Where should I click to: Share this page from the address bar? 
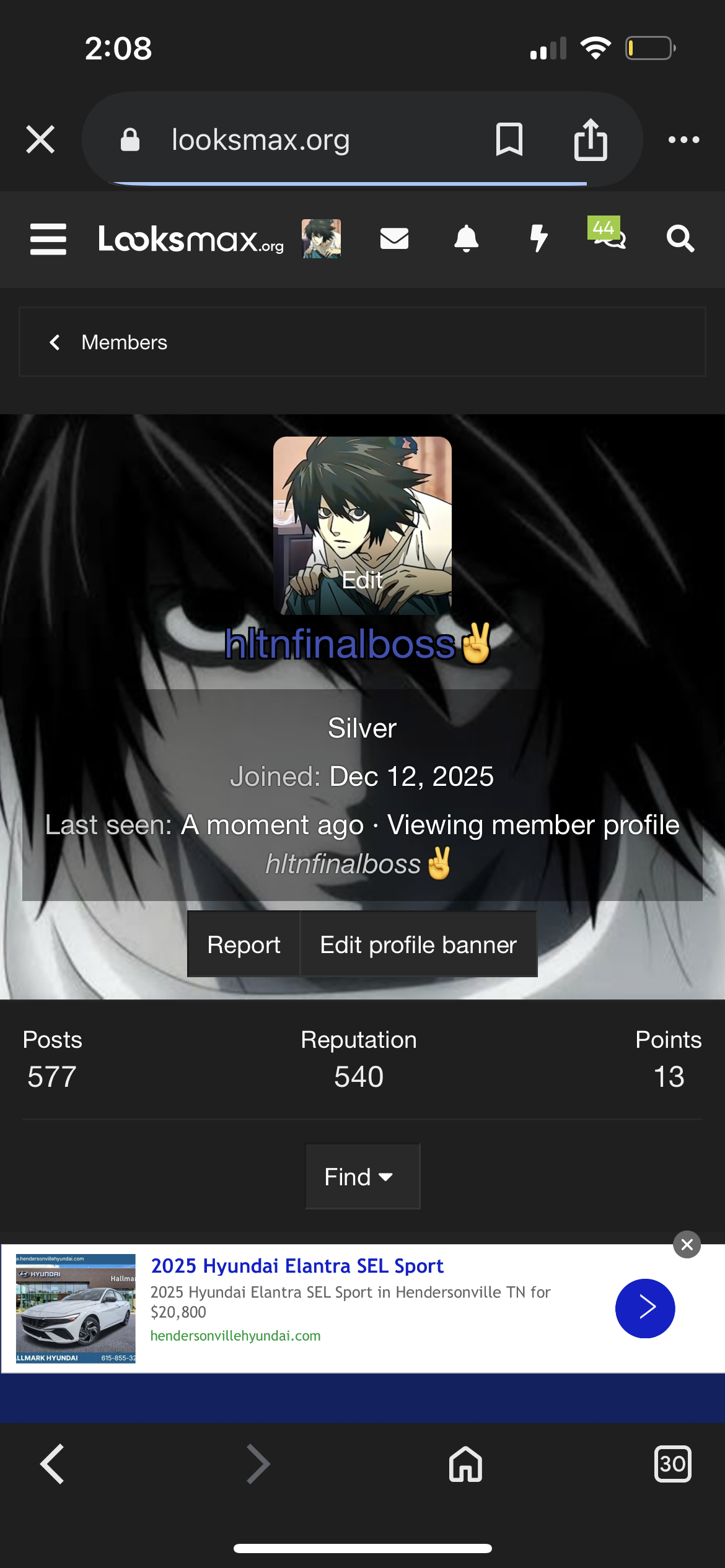(x=590, y=139)
